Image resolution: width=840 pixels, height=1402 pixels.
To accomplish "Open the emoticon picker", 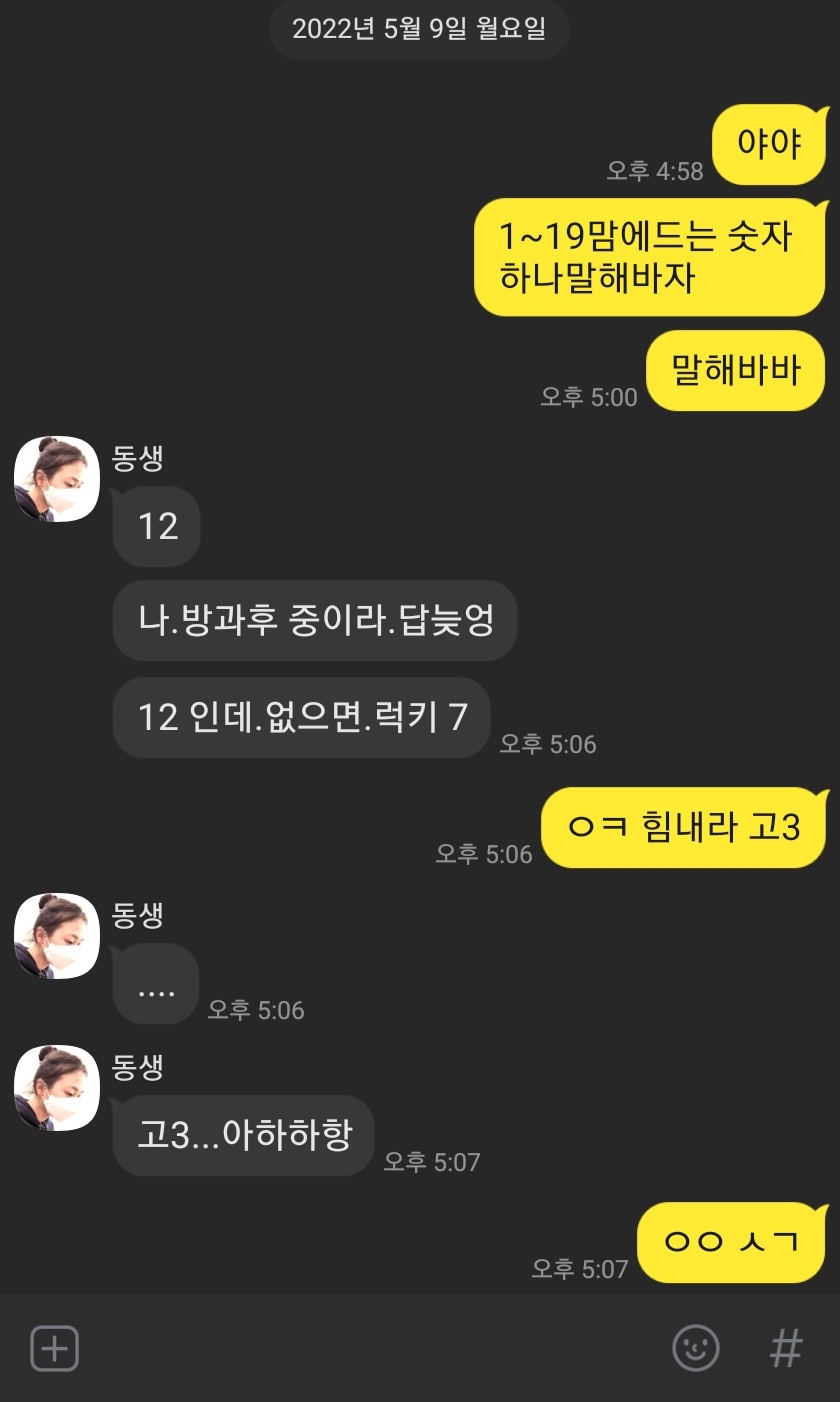I will coord(695,1348).
